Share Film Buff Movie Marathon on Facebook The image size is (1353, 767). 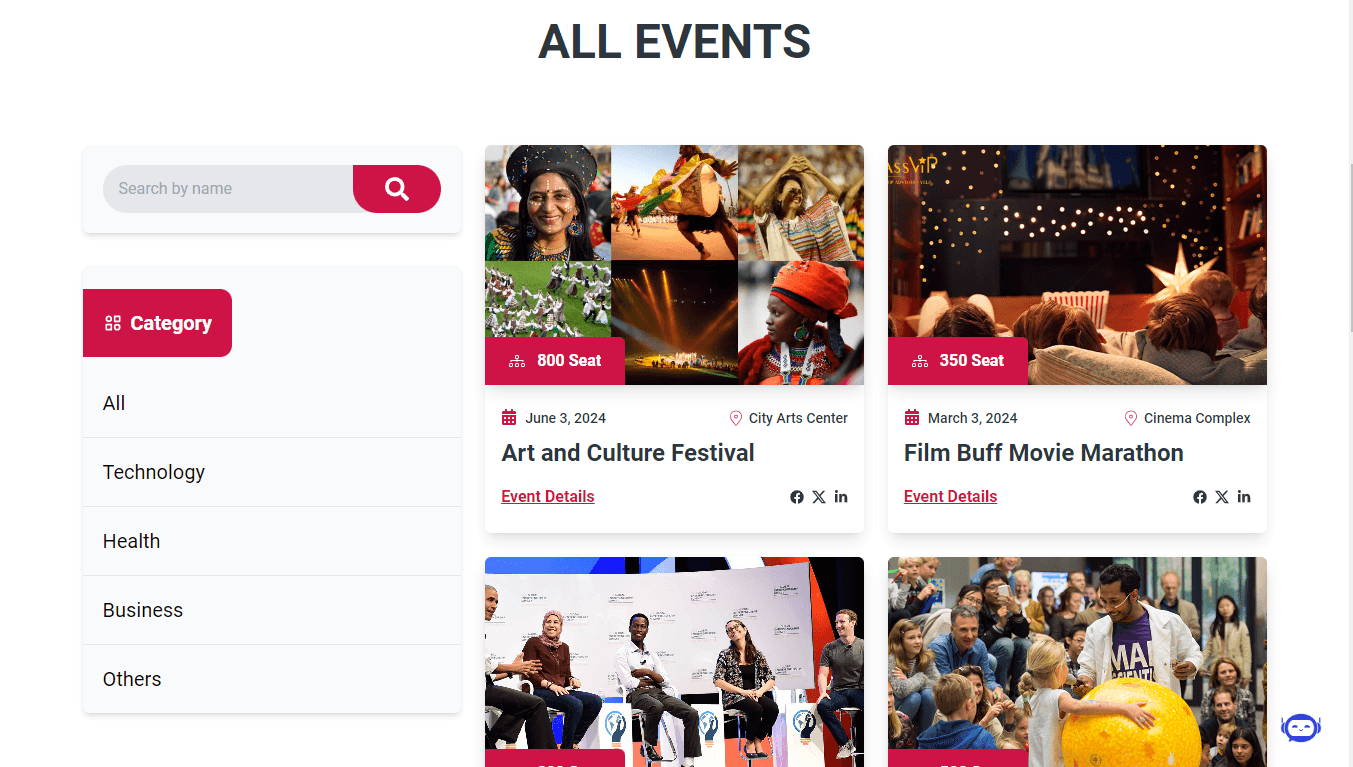[1200, 497]
